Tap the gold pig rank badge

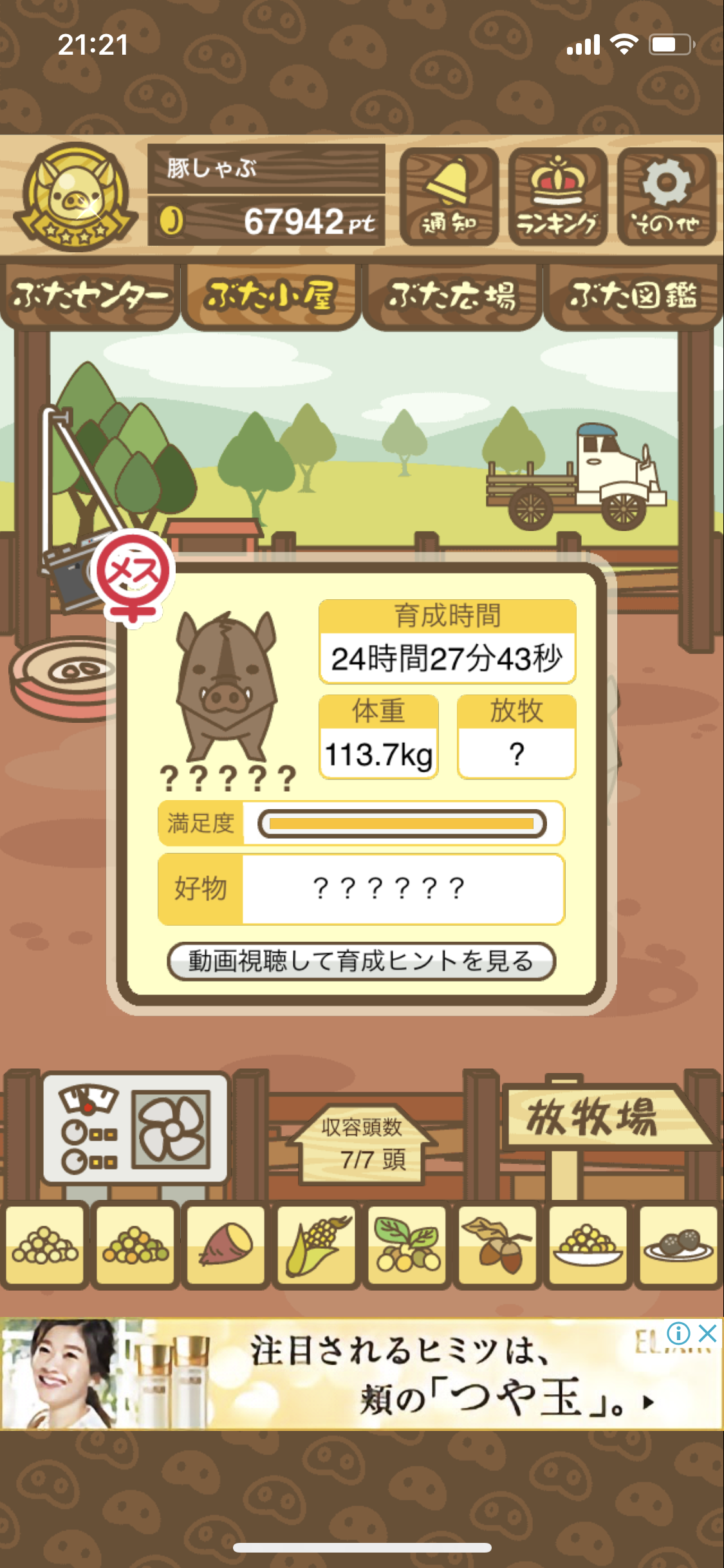[76, 196]
